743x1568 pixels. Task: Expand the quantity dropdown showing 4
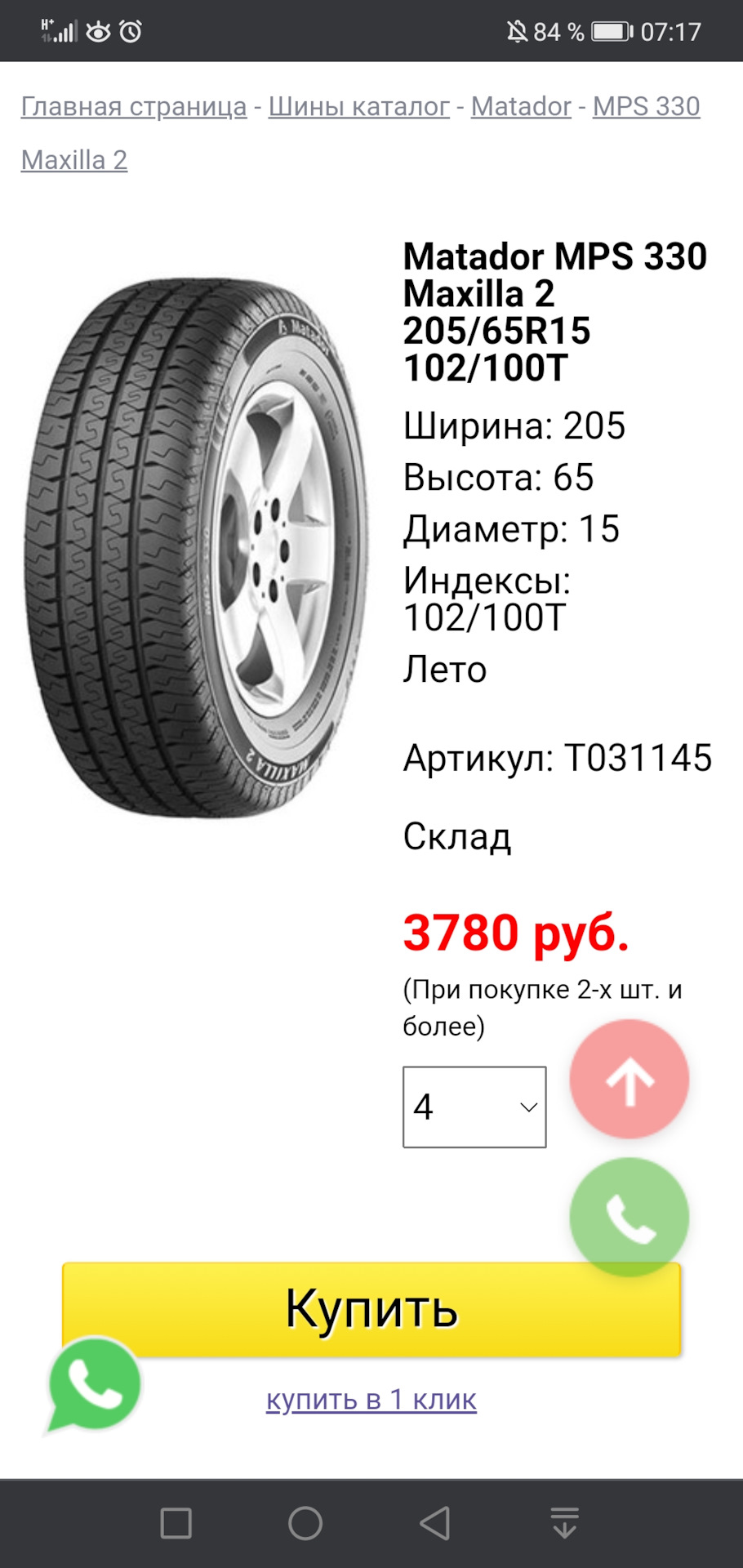point(474,1107)
